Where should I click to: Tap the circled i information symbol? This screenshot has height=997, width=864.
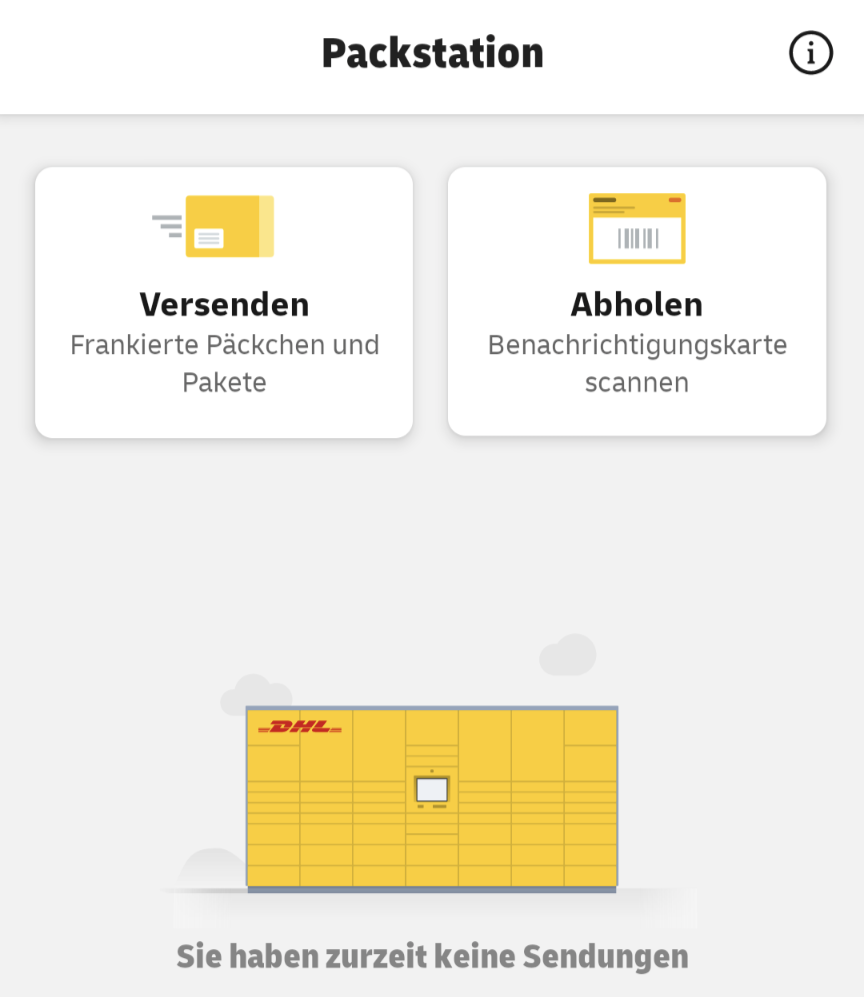pos(810,53)
